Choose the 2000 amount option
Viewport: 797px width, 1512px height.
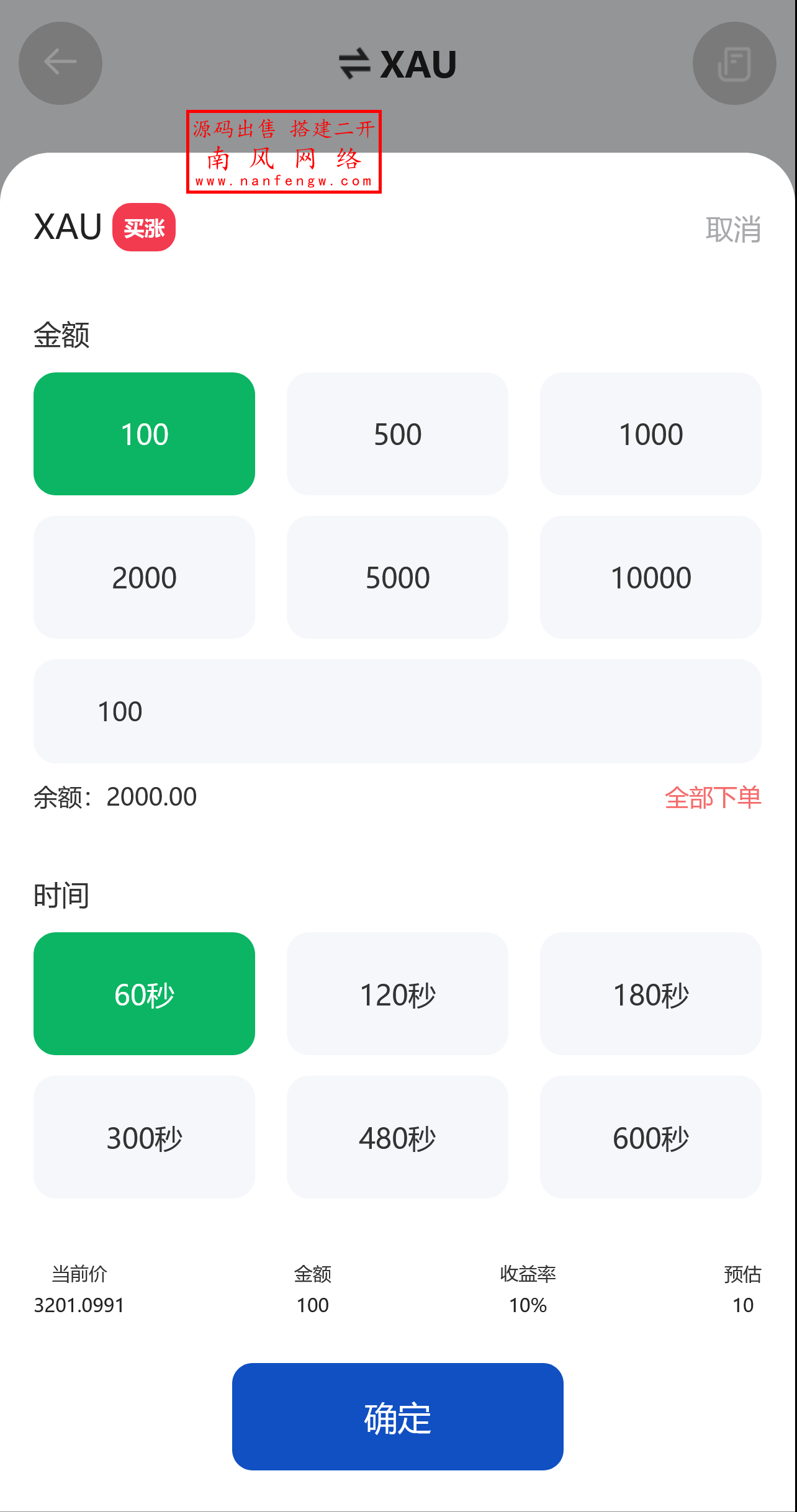click(144, 576)
